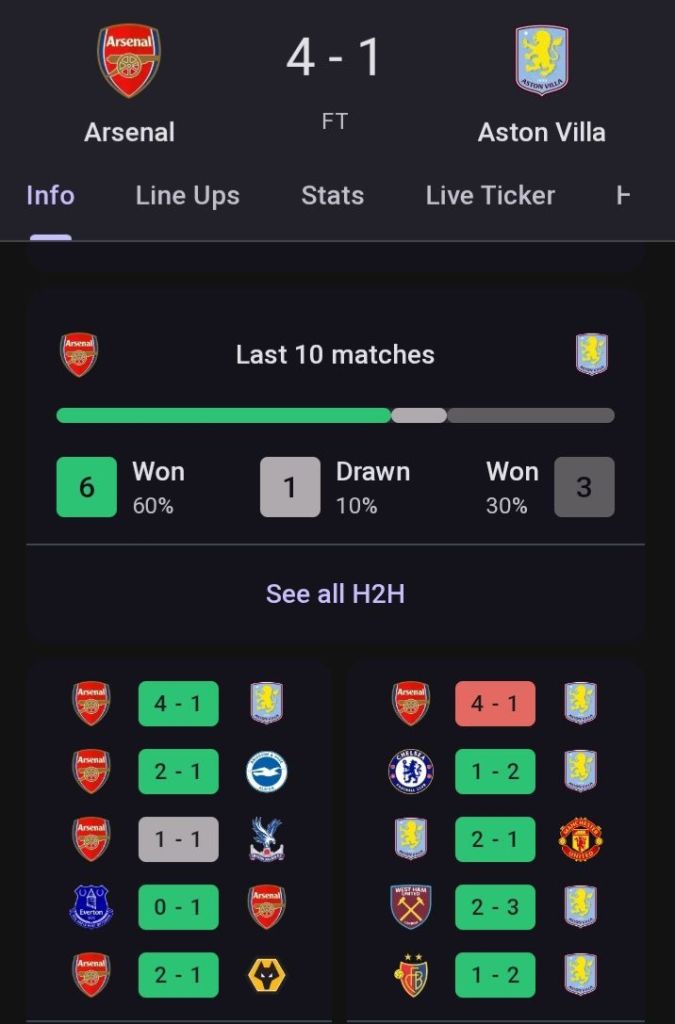Open the Chelsea 1-2 Aston Villa match
The image size is (675, 1024).
tap(495, 771)
